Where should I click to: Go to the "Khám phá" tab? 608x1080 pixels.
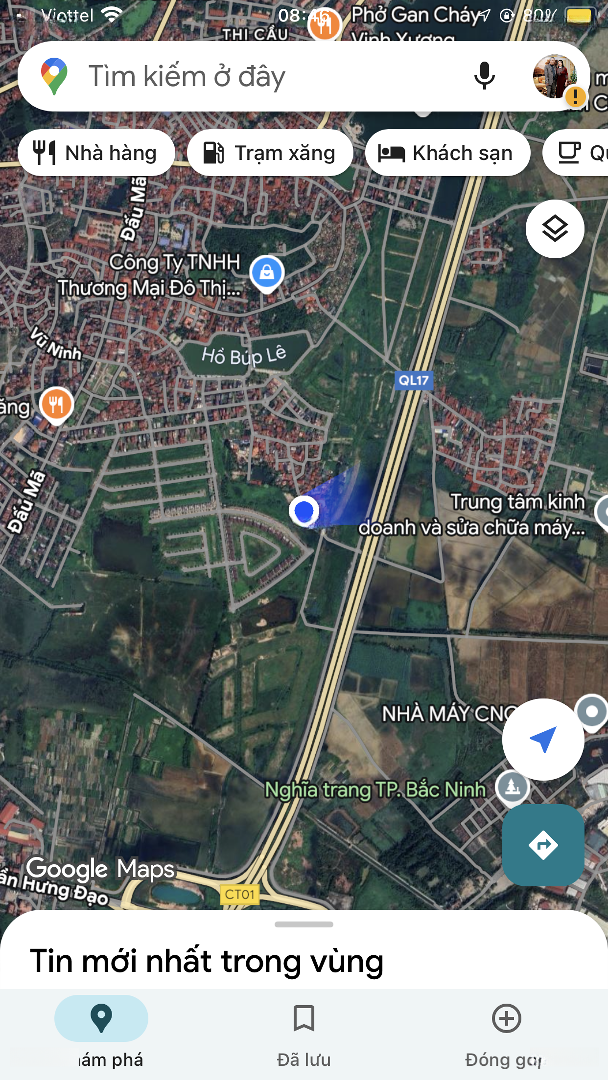[x=101, y=1034]
